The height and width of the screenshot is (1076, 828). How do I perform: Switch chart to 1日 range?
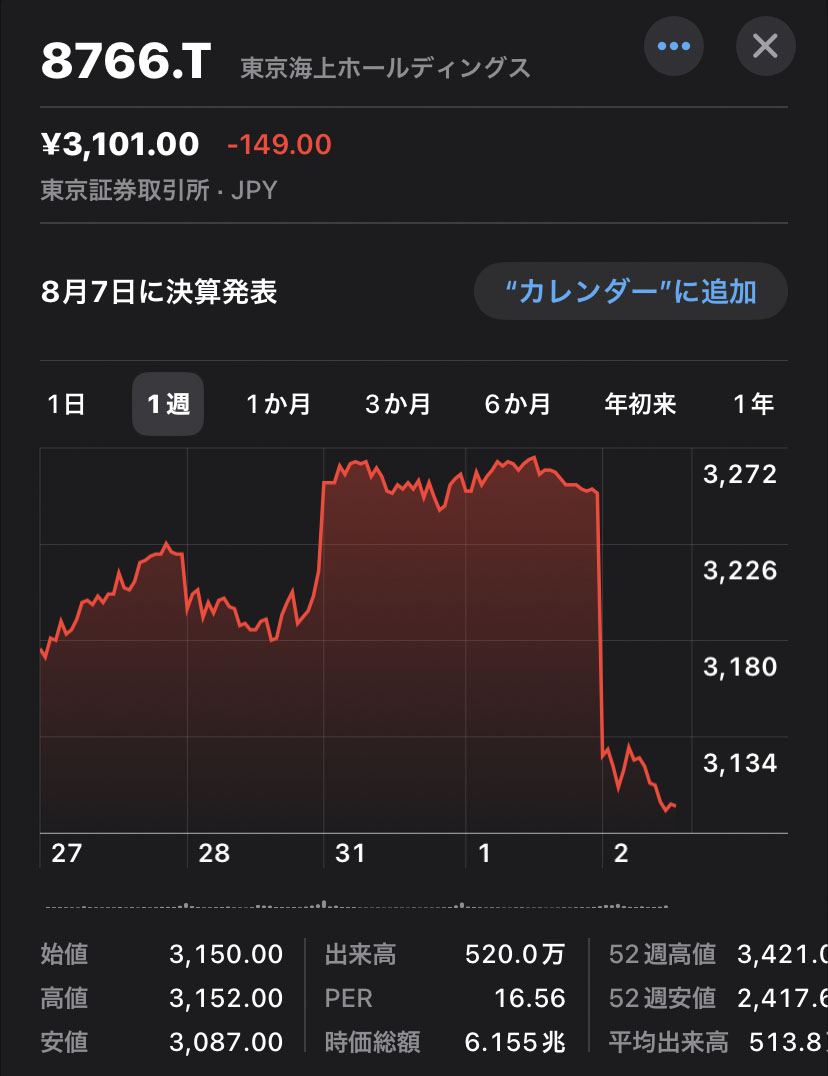[x=66, y=404]
